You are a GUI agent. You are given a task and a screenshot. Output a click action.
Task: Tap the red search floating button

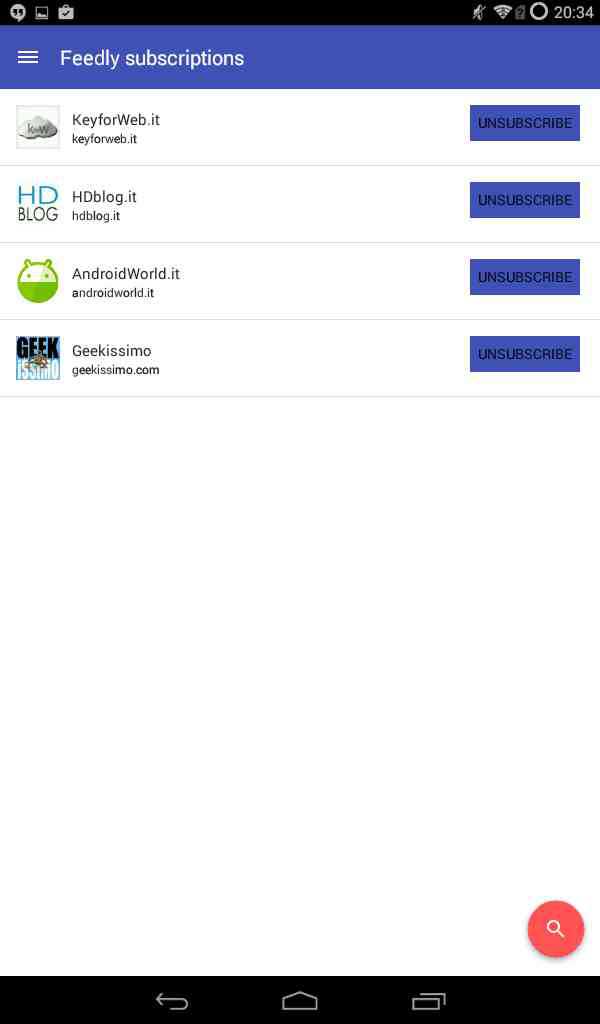point(556,929)
